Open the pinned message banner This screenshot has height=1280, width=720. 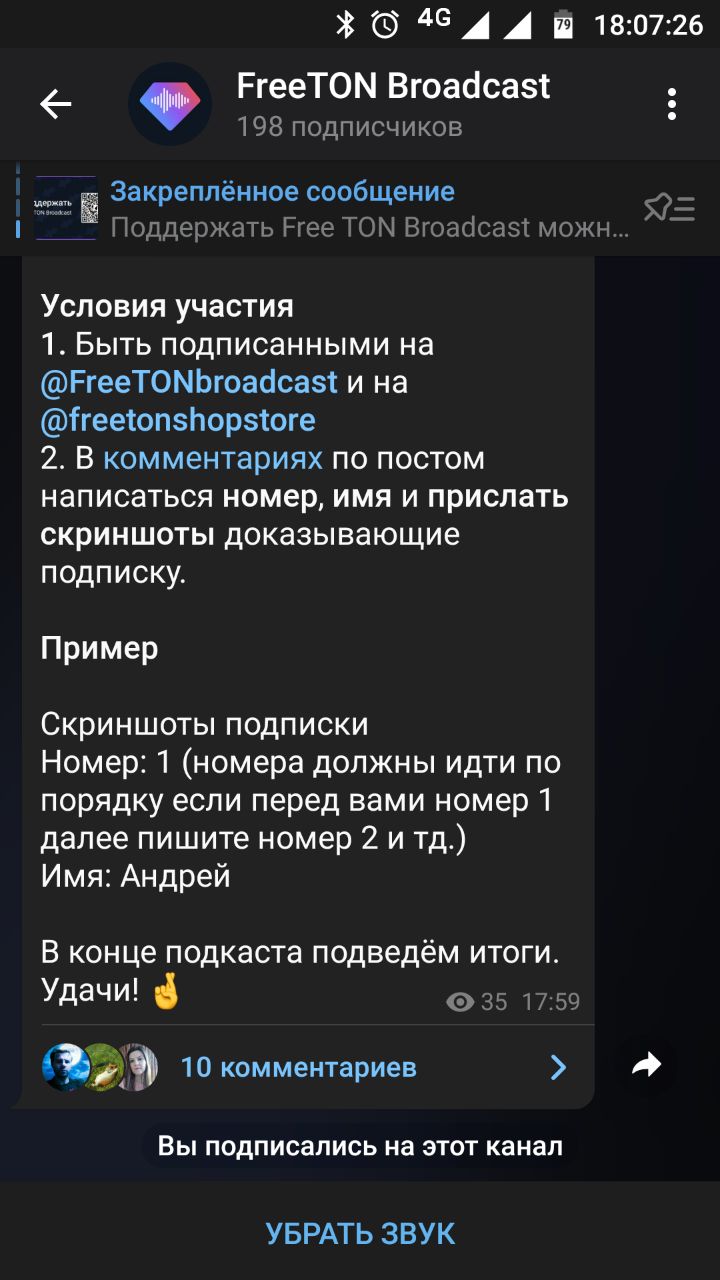[x=370, y=208]
